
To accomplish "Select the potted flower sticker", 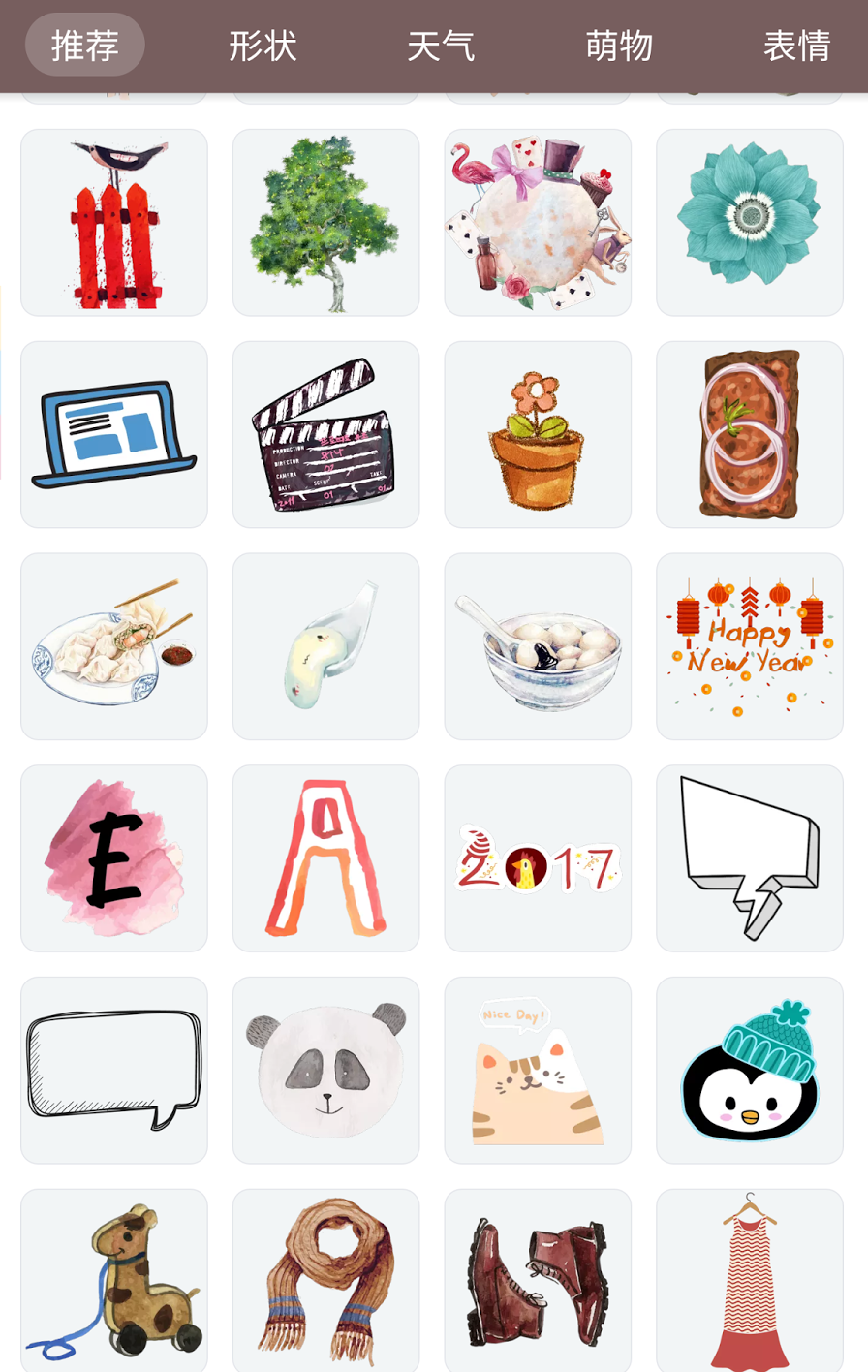I will click(538, 434).
